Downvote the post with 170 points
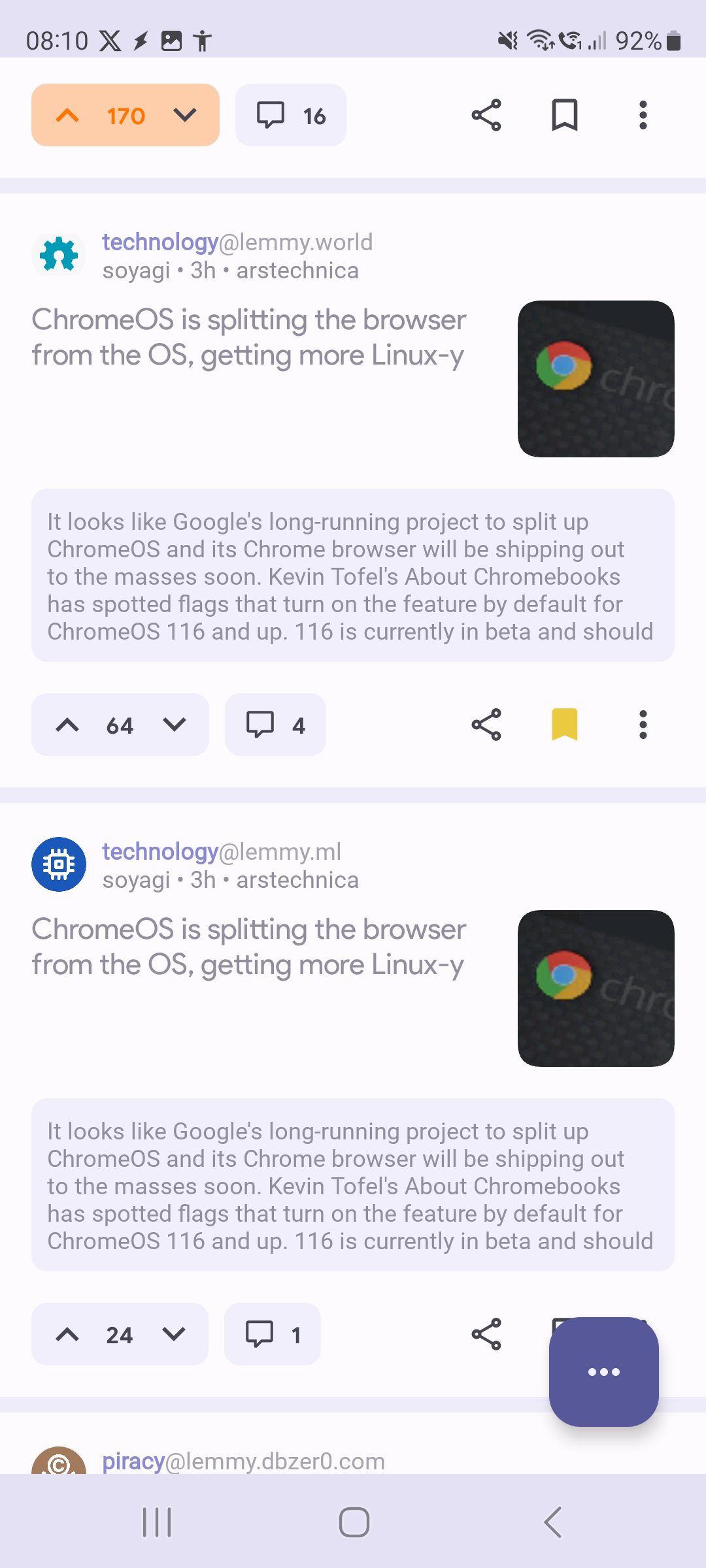 (185, 116)
